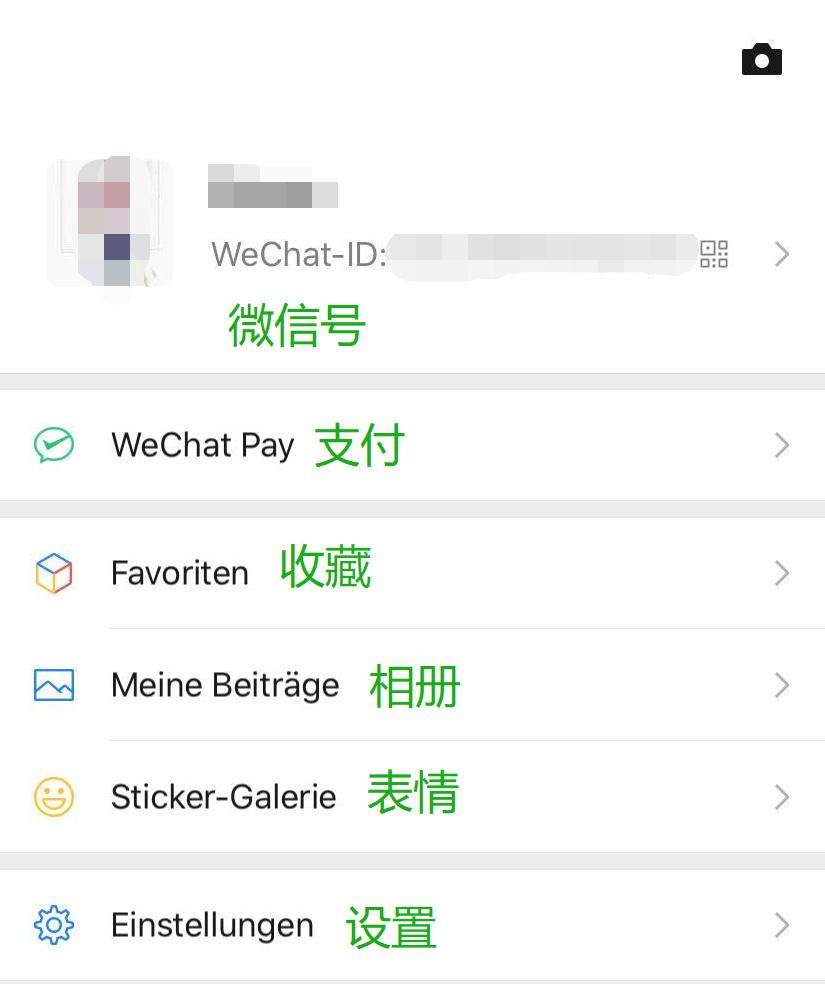
Task: Click the Einstellungen gear icon
Action: coord(54,925)
